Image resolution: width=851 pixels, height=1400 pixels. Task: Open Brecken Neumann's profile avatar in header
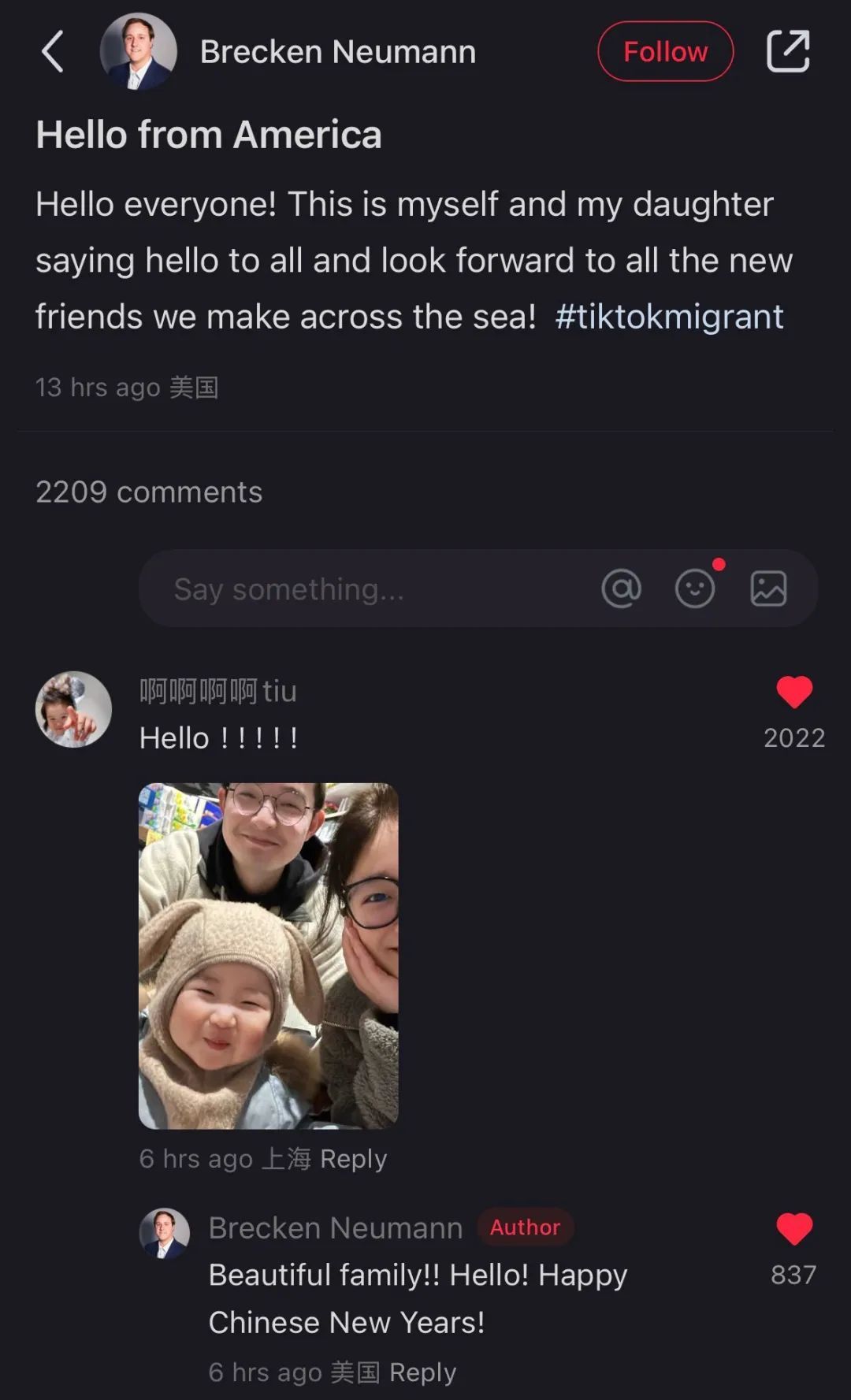coord(138,51)
